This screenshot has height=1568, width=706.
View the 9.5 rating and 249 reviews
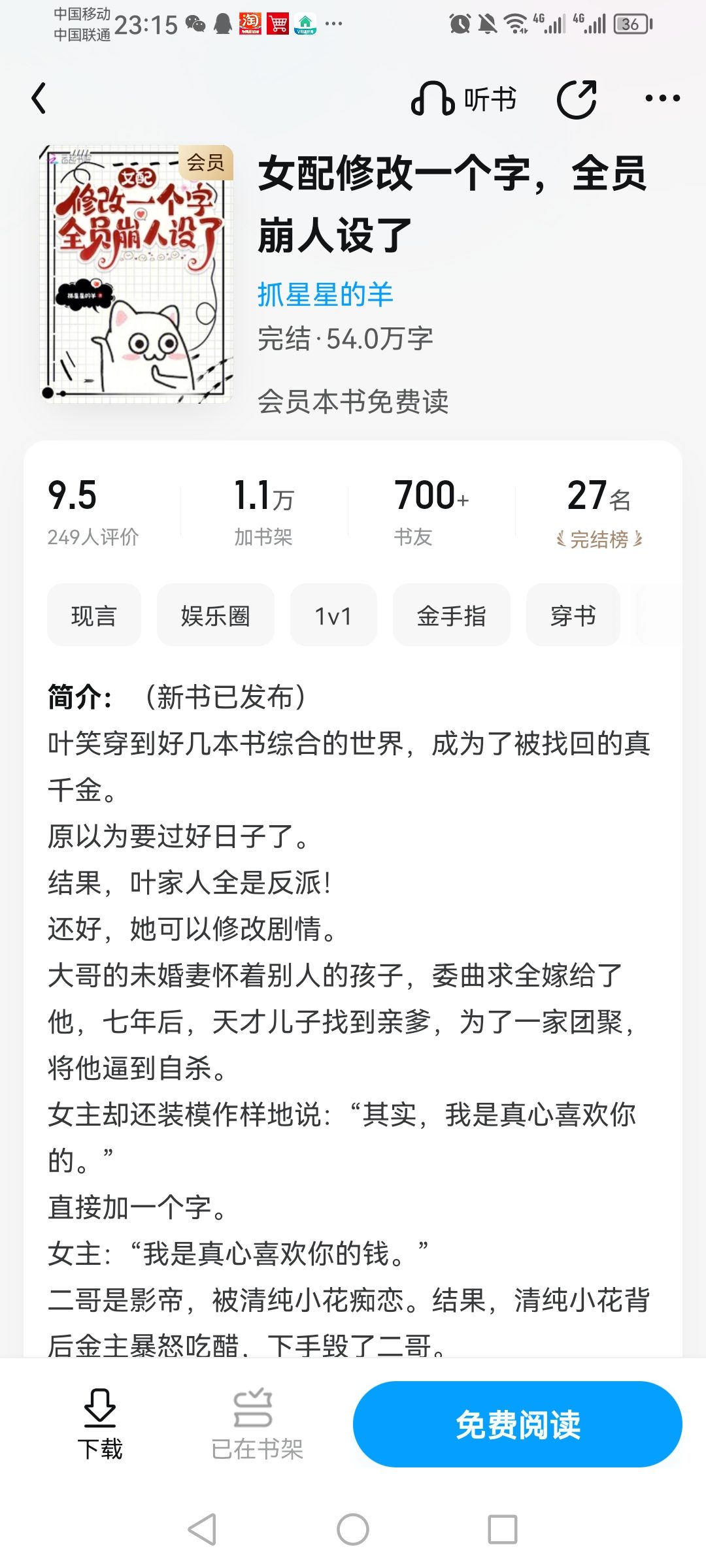tap(93, 512)
